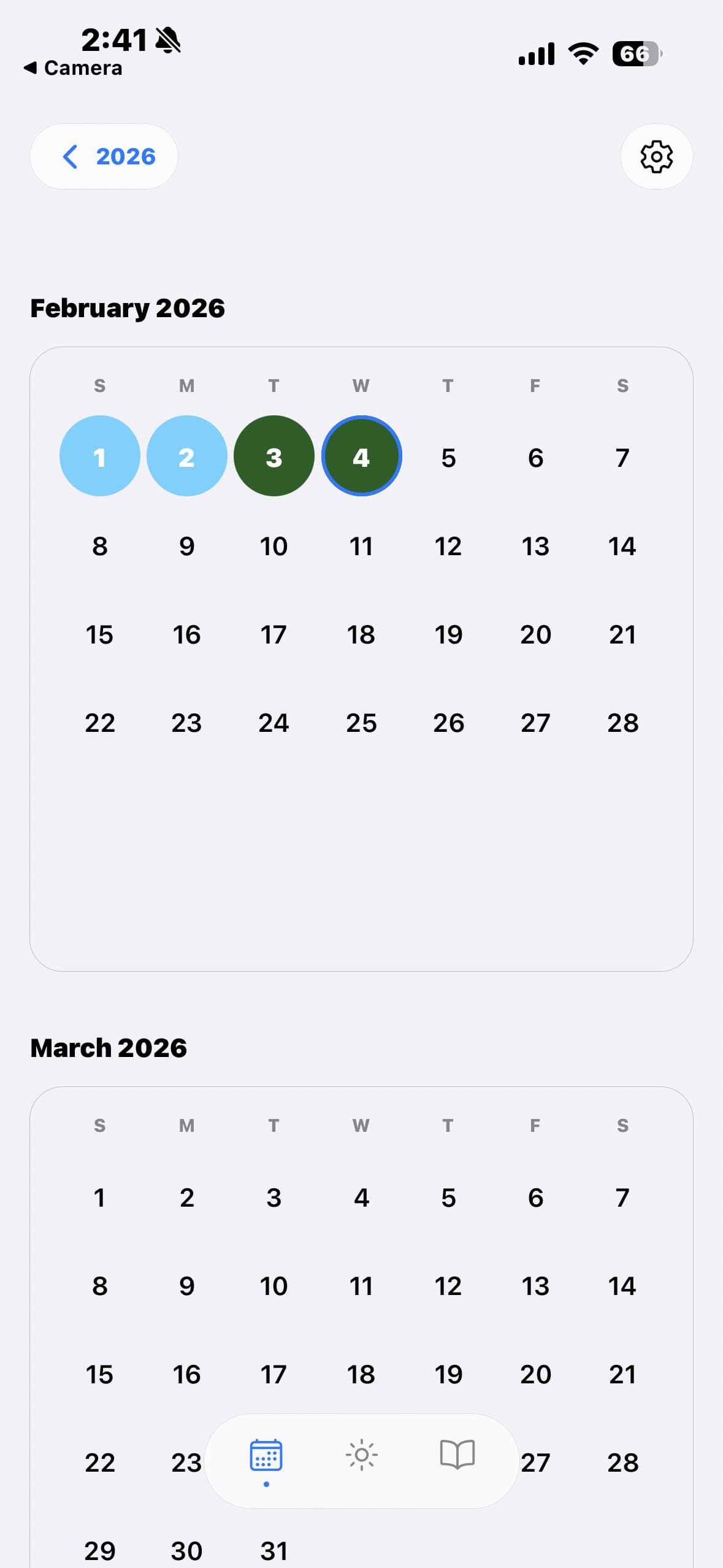
Task: Open the journal book icon
Action: click(x=457, y=1453)
